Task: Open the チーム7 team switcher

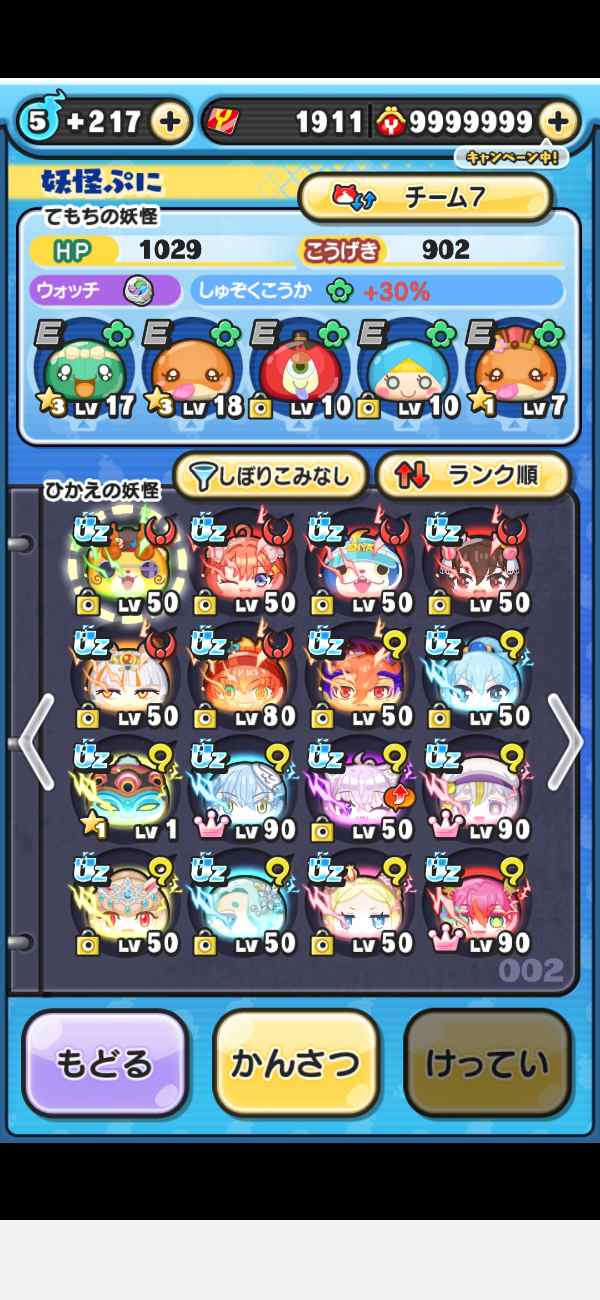Action: pyautogui.click(x=426, y=197)
